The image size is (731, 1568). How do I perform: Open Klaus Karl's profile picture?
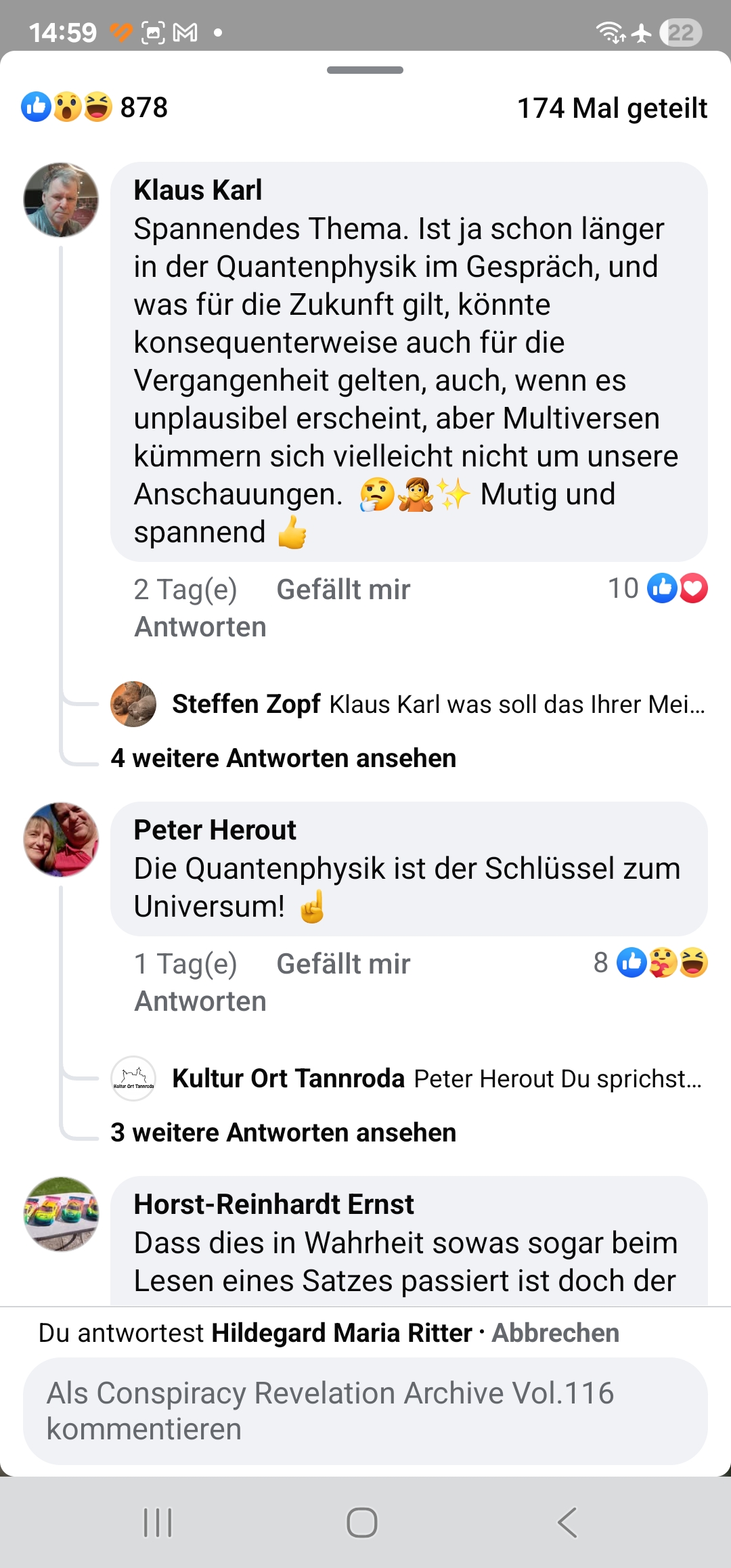(61, 200)
